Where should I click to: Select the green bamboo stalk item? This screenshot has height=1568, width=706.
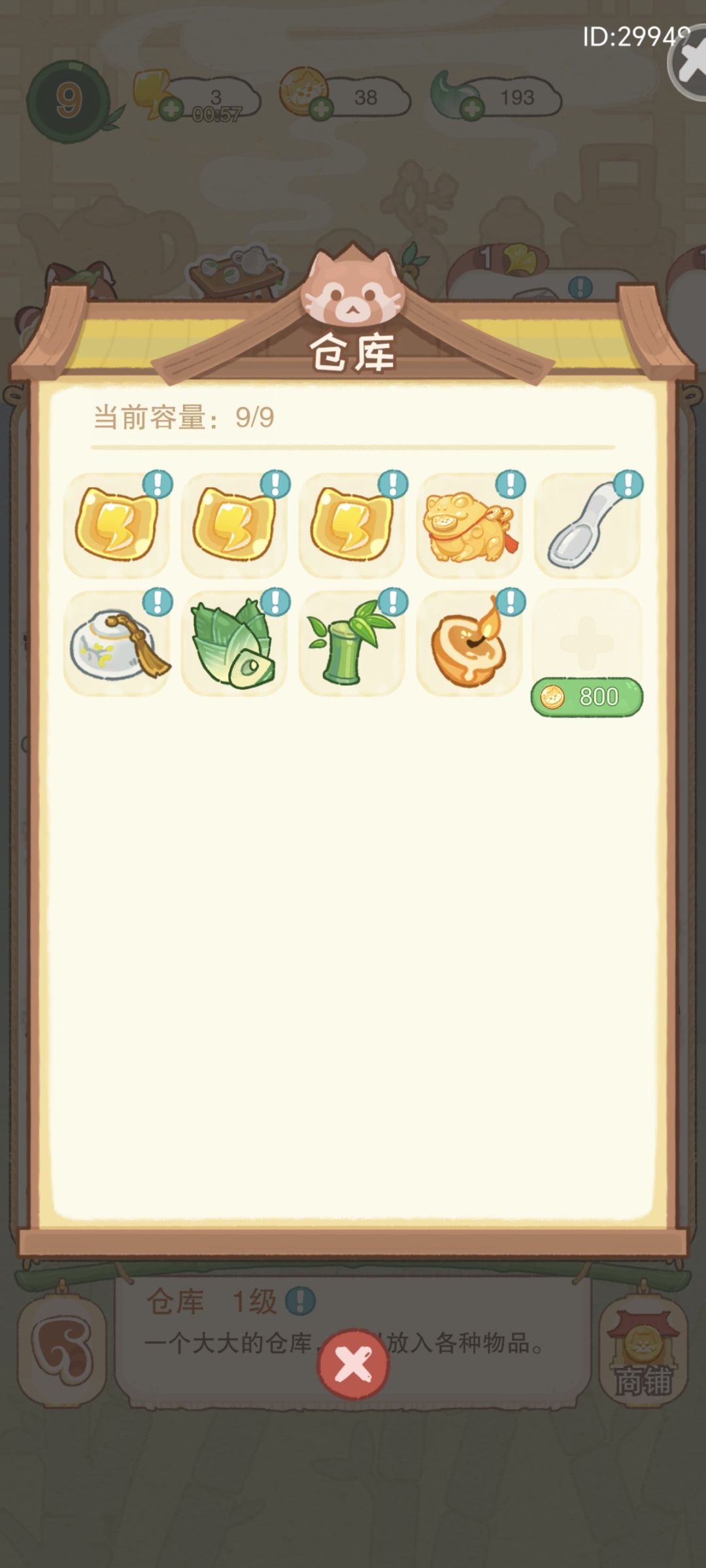click(352, 643)
